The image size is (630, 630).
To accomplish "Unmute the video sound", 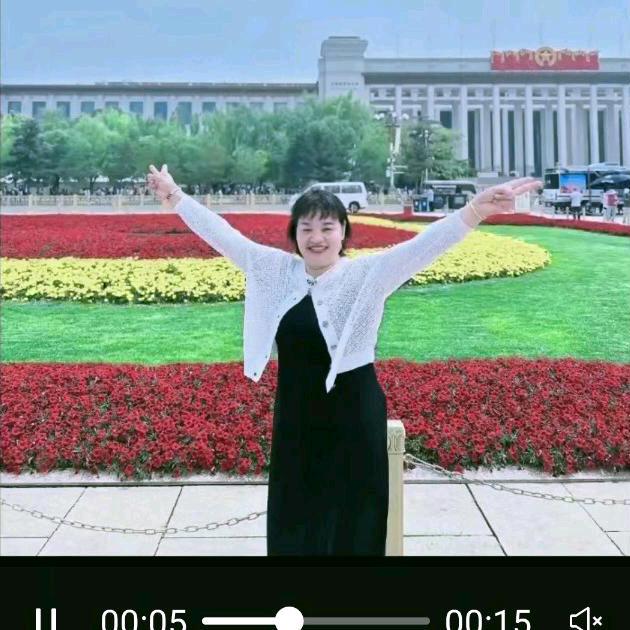I will coord(585,620).
